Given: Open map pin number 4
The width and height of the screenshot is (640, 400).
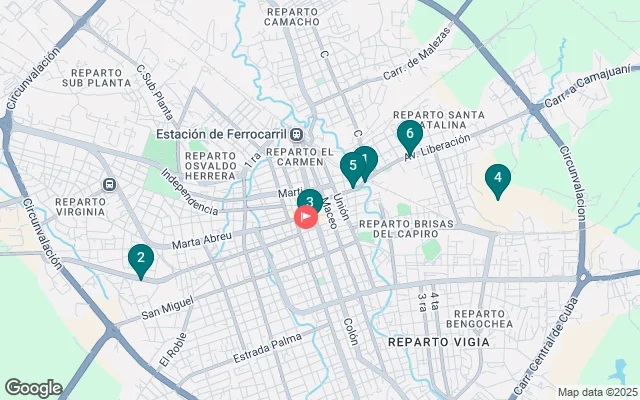Looking at the screenshot, I should pyautogui.click(x=497, y=178).
